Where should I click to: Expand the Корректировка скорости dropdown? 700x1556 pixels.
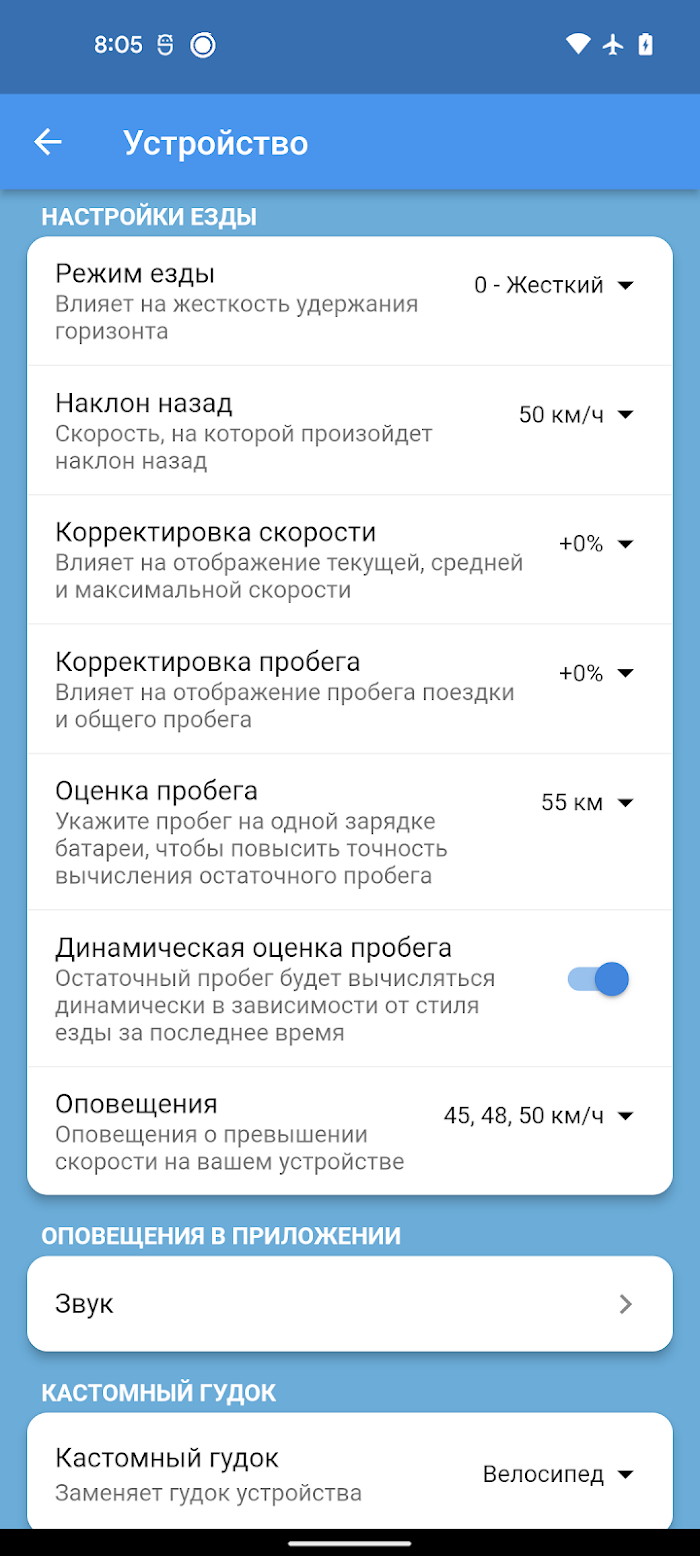[x=596, y=544]
